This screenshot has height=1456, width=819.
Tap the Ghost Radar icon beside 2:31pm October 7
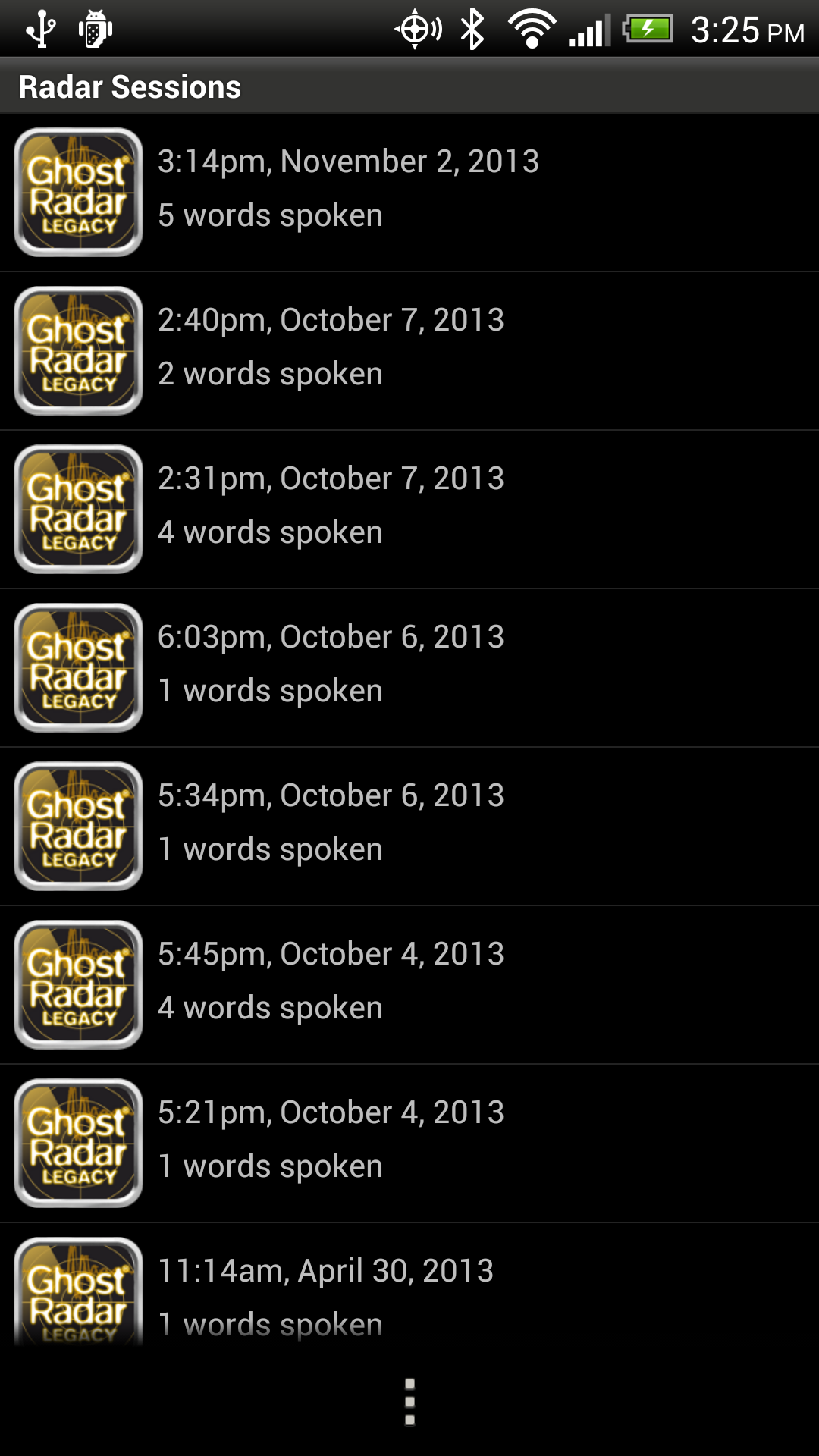coord(77,509)
